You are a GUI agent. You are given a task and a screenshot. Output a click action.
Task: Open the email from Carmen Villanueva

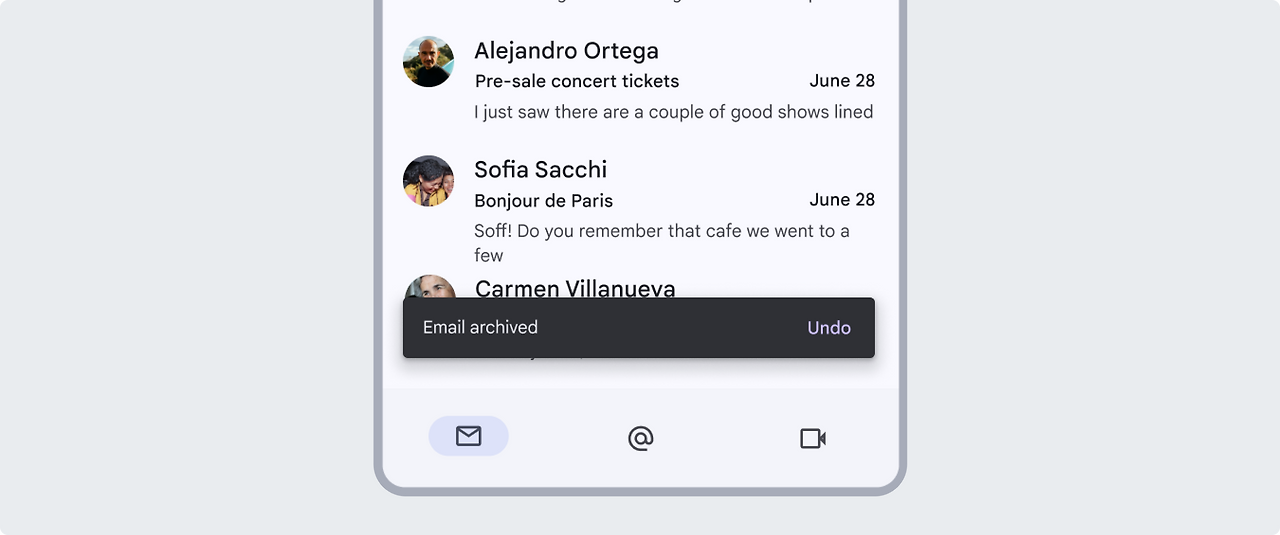(x=575, y=288)
